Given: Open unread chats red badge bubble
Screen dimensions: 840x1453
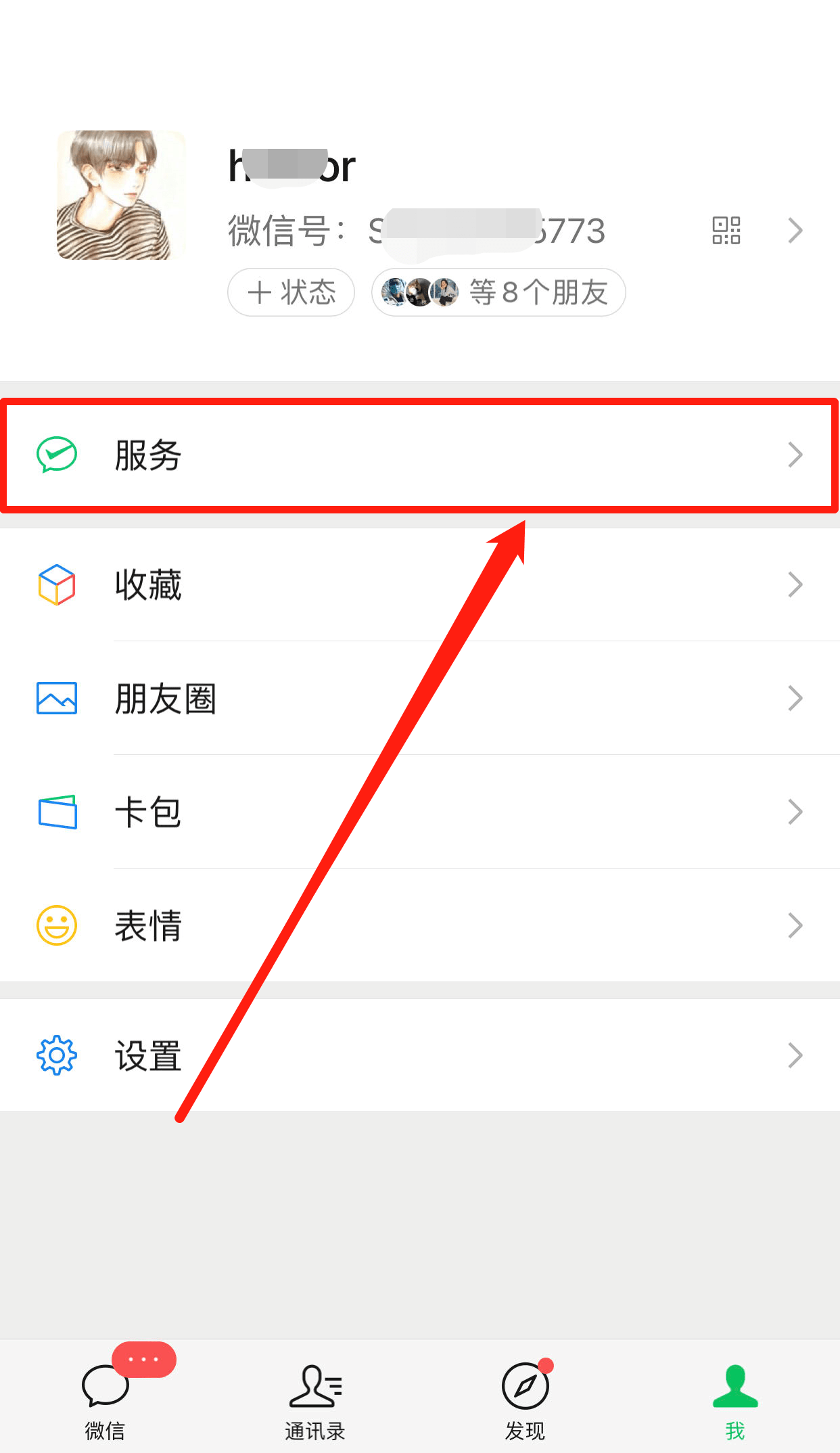Looking at the screenshot, I should [x=144, y=1359].
